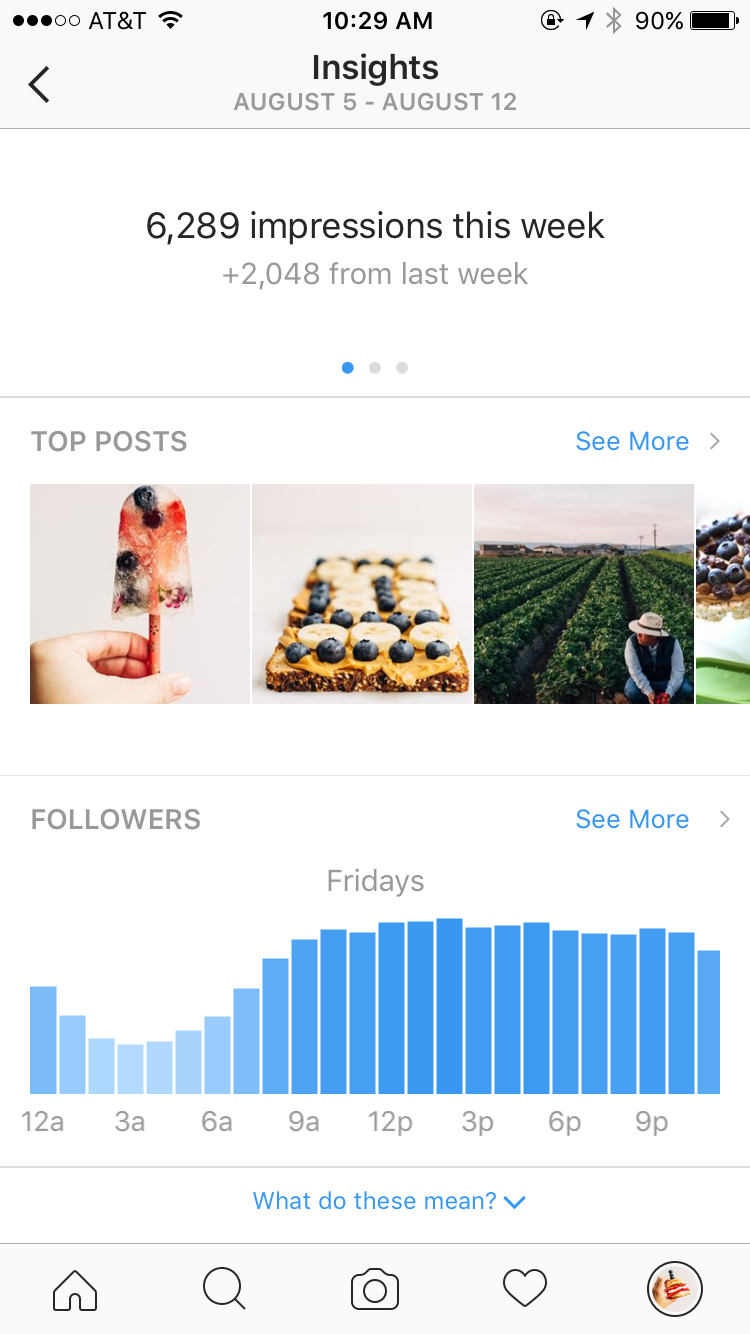Open See More for Top Posts
Image resolution: width=750 pixels, height=1334 pixels.
[x=646, y=441]
